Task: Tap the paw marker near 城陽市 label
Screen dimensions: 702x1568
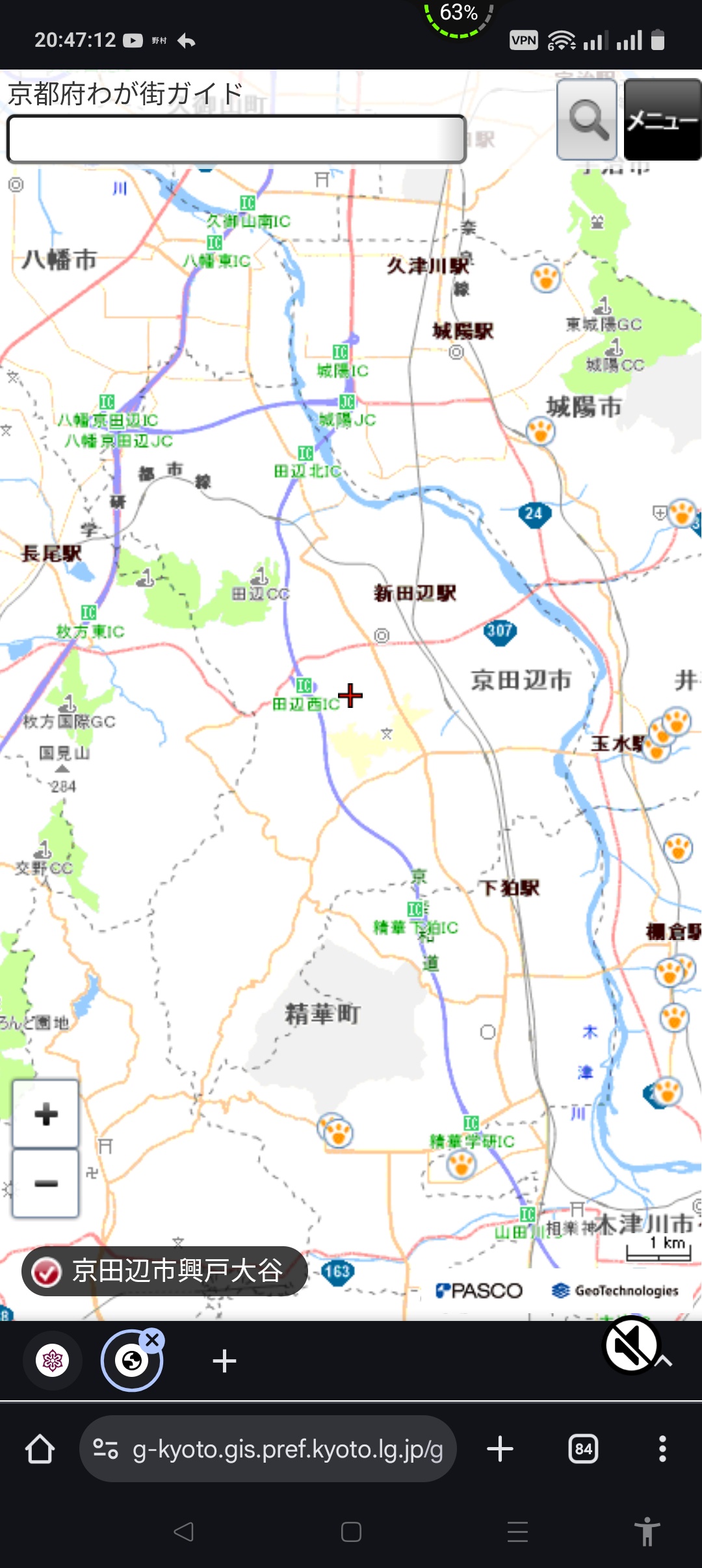Action: tap(540, 431)
